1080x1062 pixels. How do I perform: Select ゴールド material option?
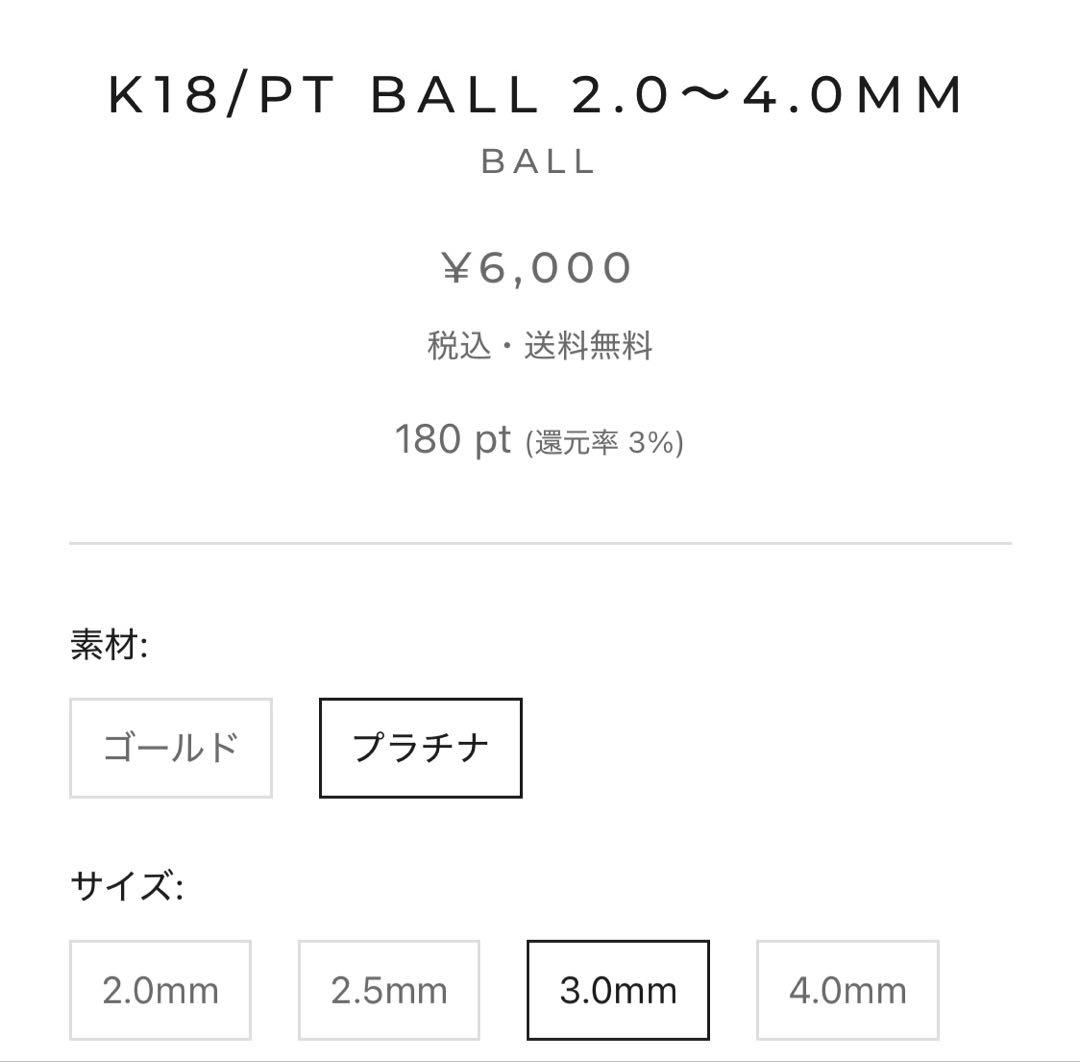(x=171, y=748)
